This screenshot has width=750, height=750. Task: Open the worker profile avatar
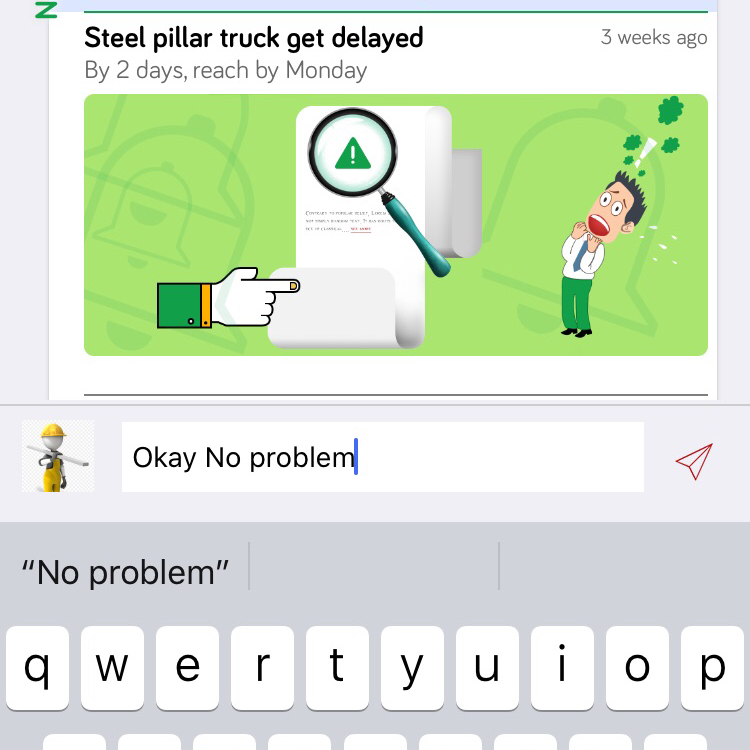tap(58, 456)
